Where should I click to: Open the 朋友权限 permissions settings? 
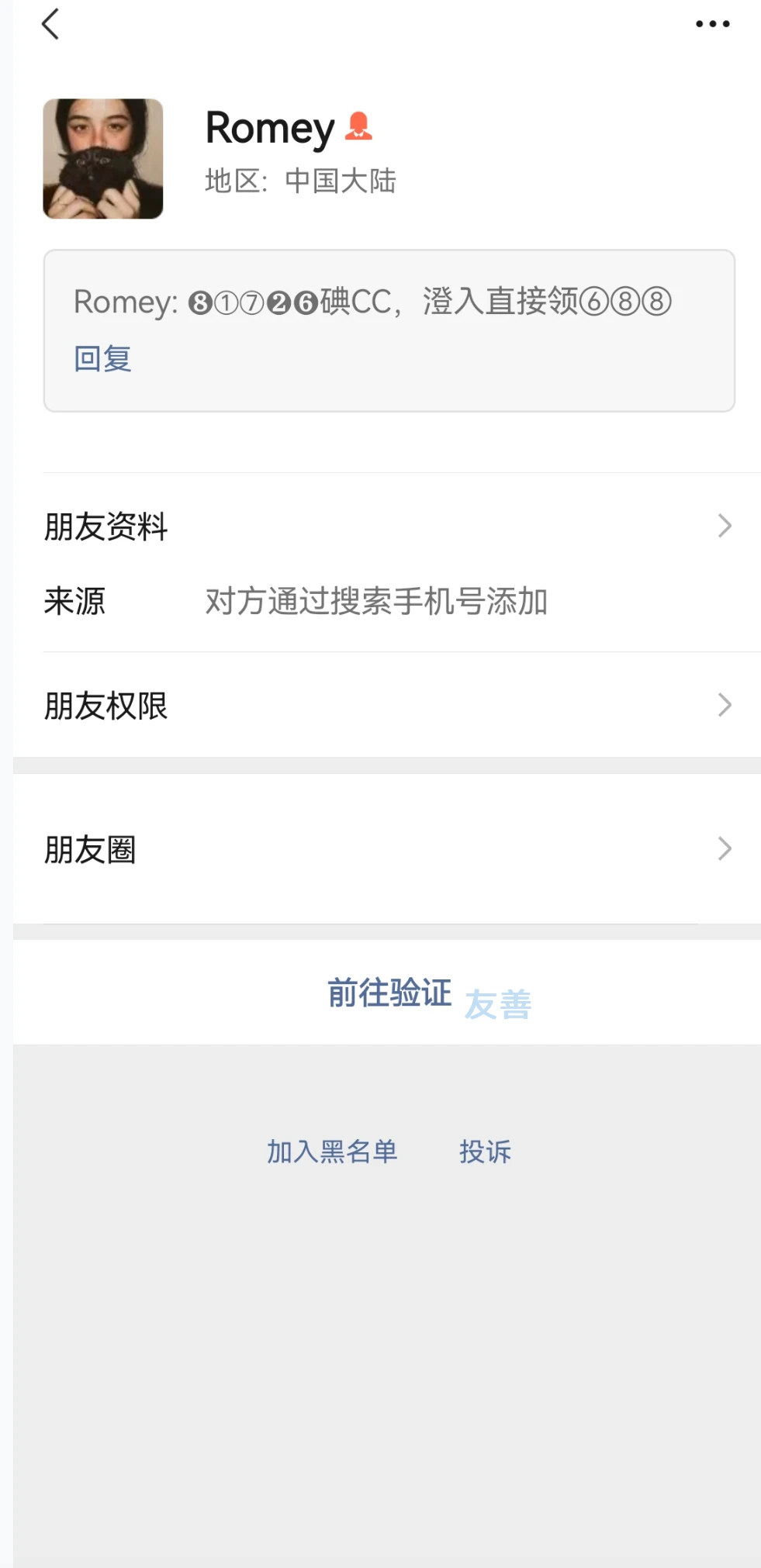[x=380, y=706]
